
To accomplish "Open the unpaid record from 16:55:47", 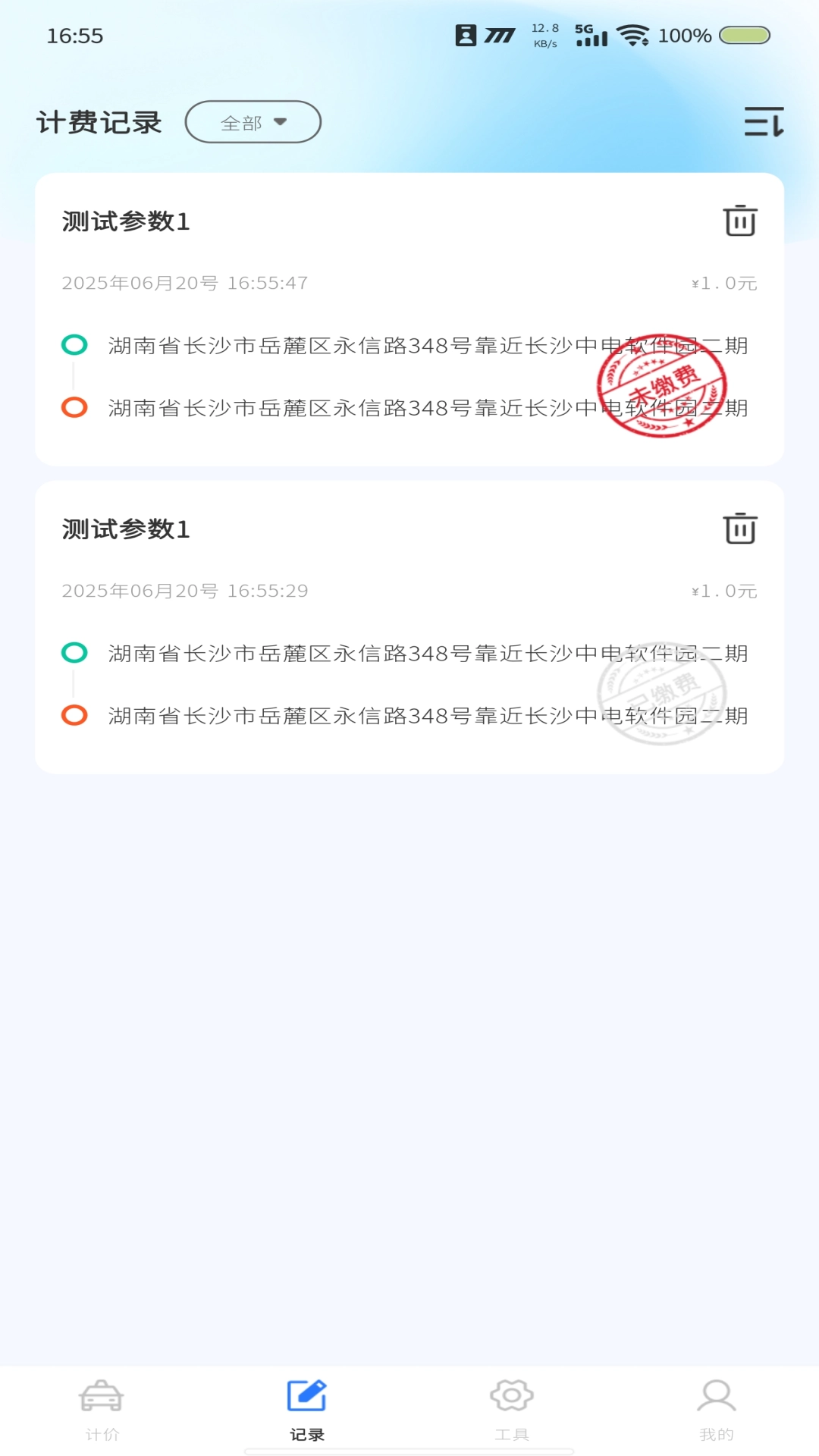I will (409, 319).
